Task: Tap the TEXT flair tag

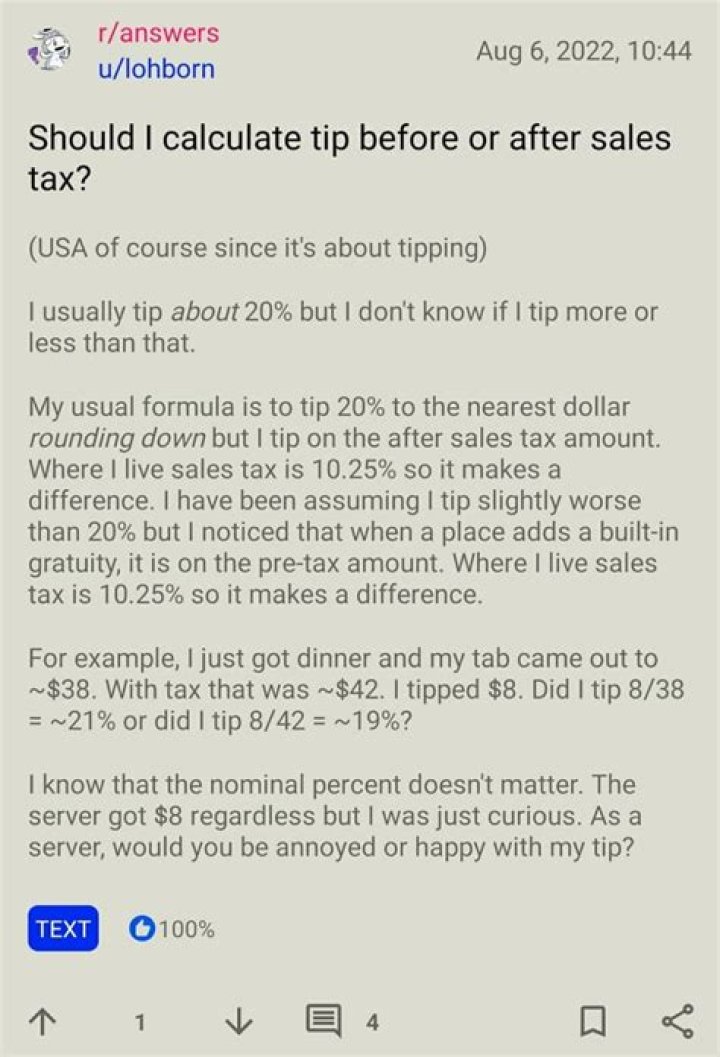Action: tap(63, 928)
